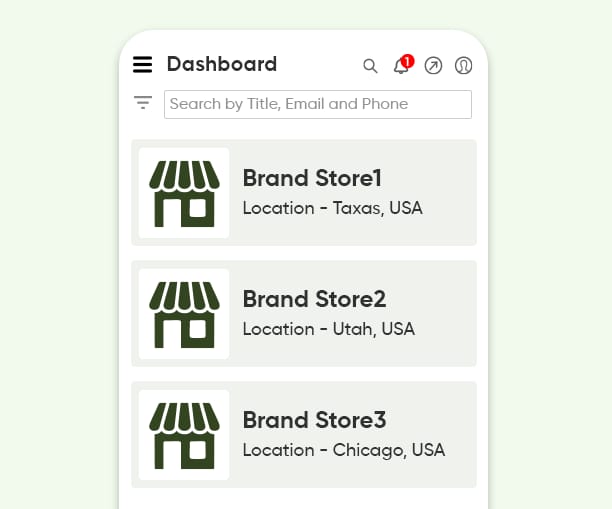Focus the Search by Title, Email and Phone field
Viewport: 612px width, 509px height.
click(317, 104)
